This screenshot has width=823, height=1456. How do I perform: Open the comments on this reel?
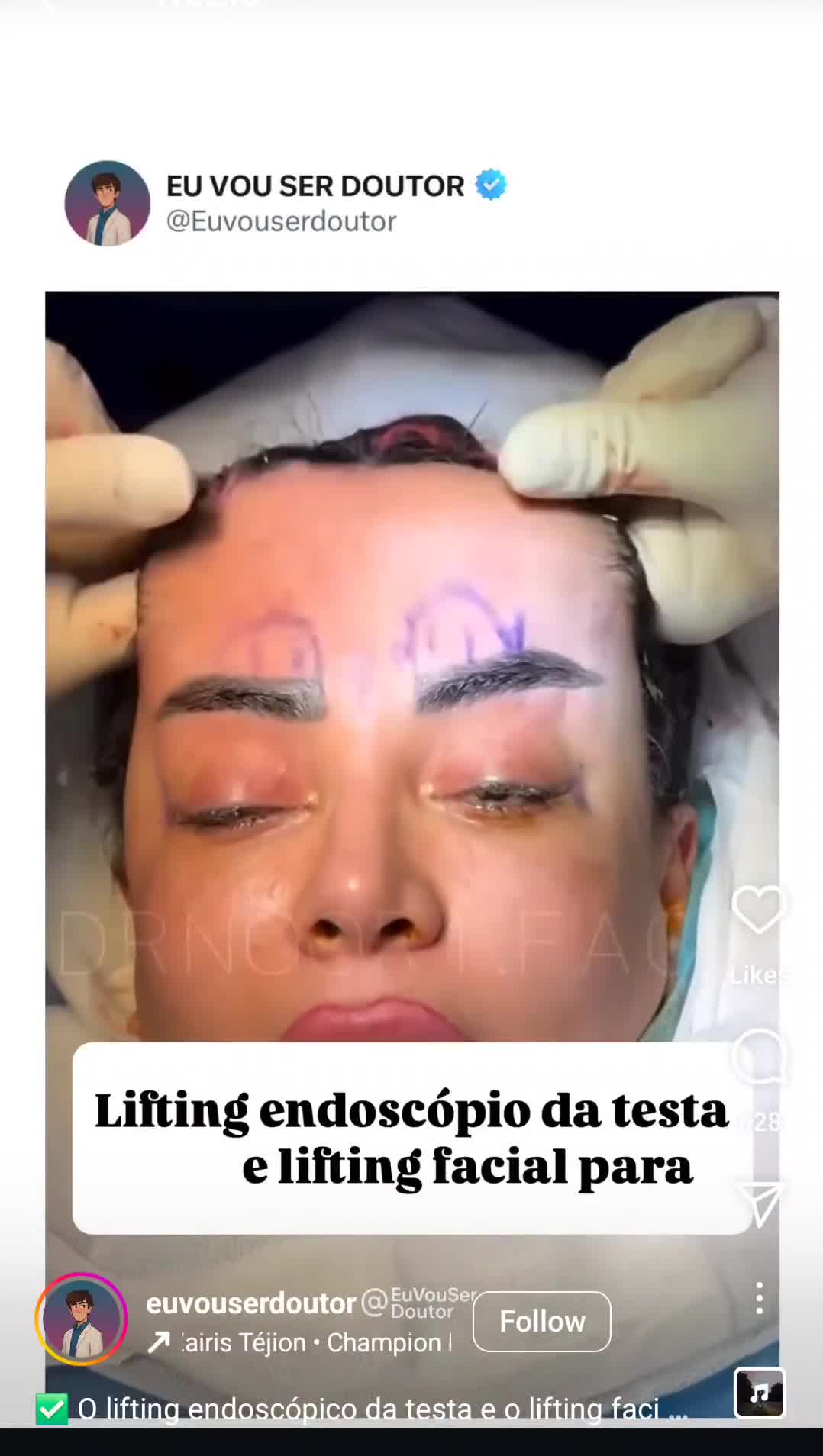[759, 1056]
